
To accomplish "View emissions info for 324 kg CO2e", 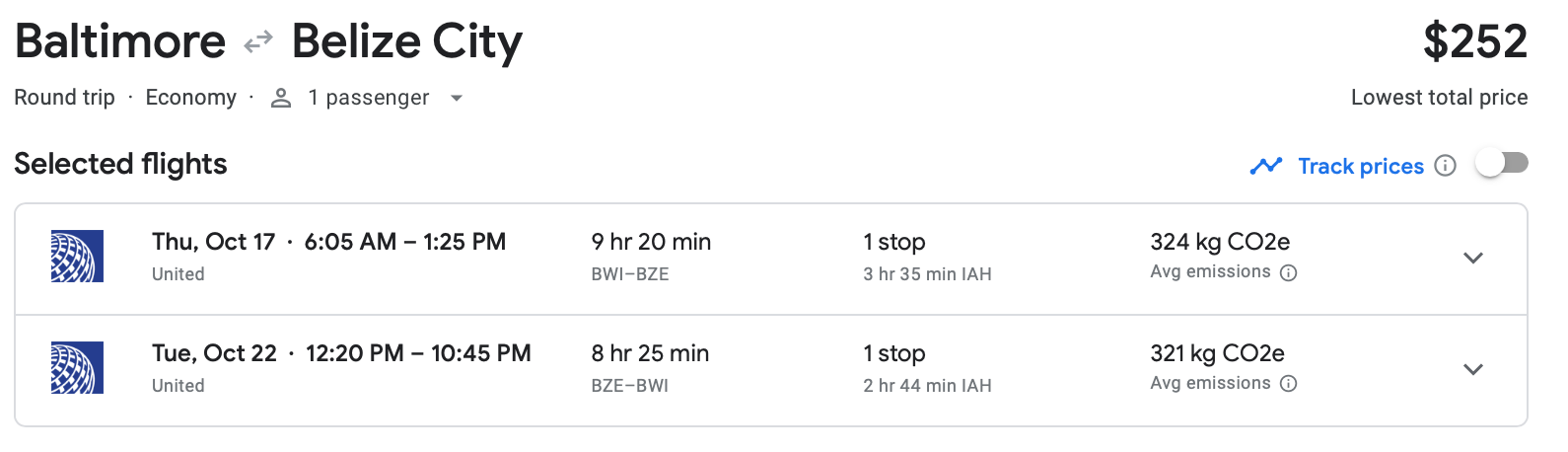I will 1288,273.
